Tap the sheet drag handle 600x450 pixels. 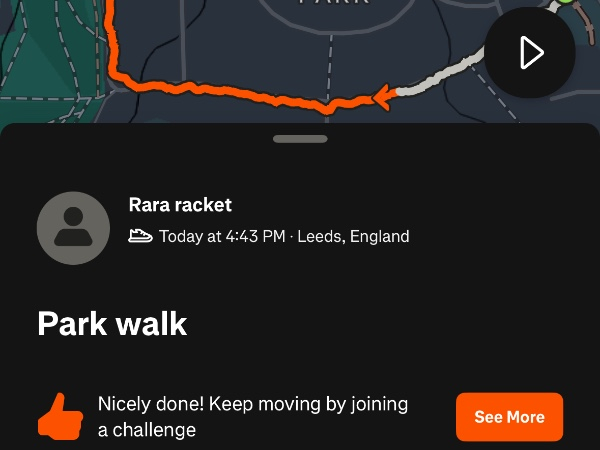[x=300, y=139]
